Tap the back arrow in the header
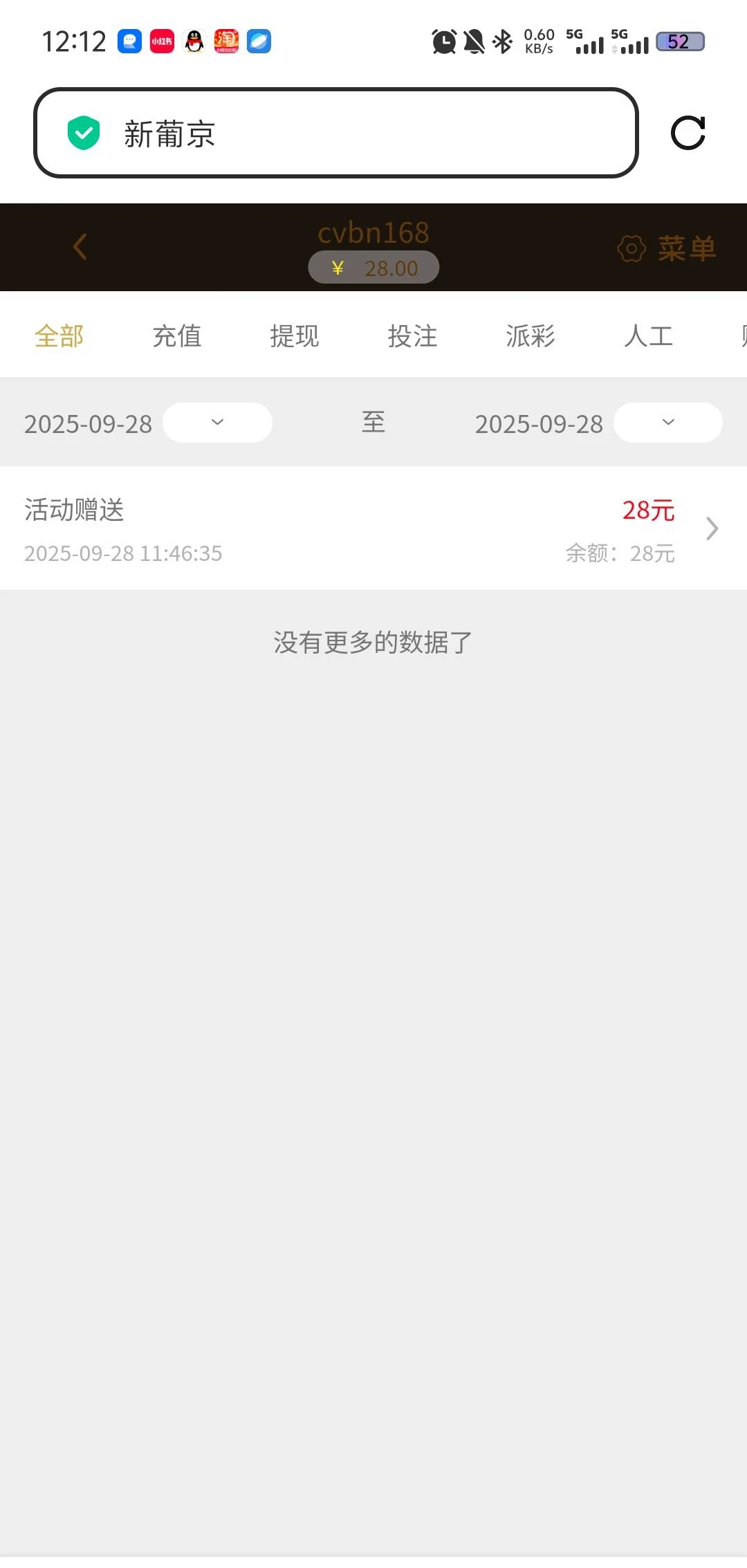 tap(80, 247)
